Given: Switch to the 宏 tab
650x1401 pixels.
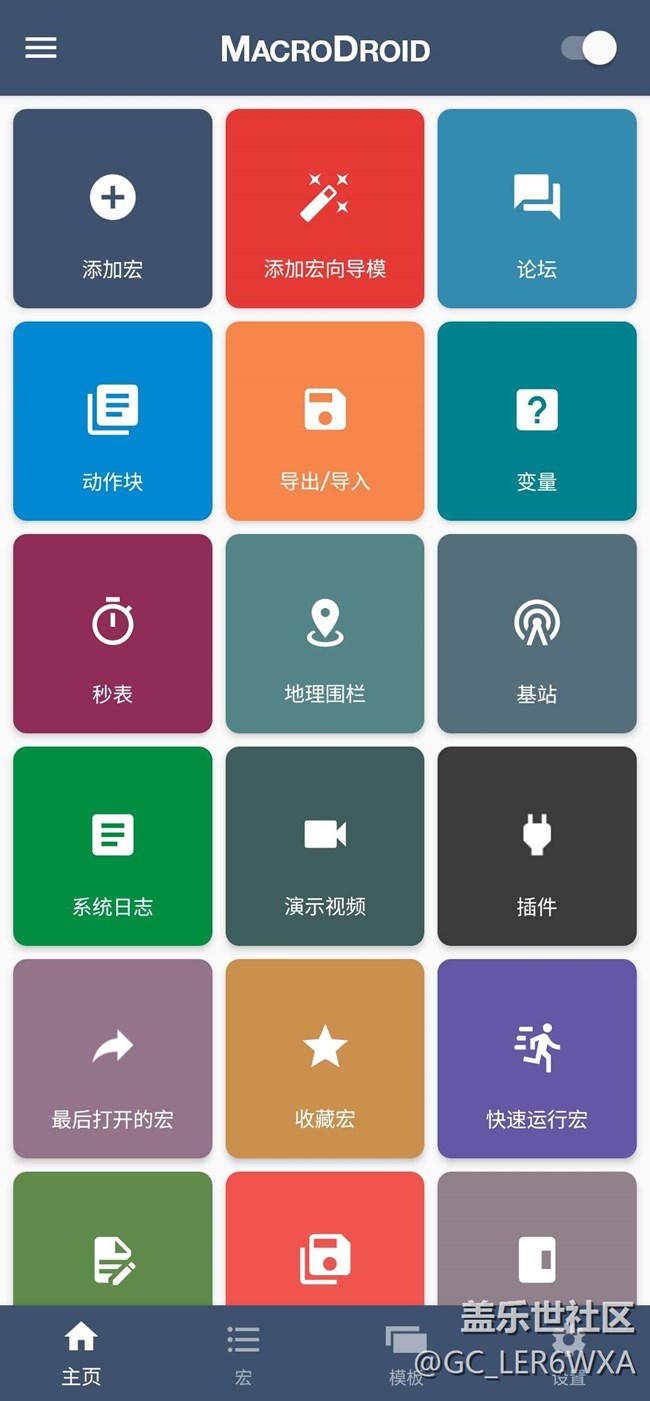Looking at the screenshot, I should coord(243,1353).
